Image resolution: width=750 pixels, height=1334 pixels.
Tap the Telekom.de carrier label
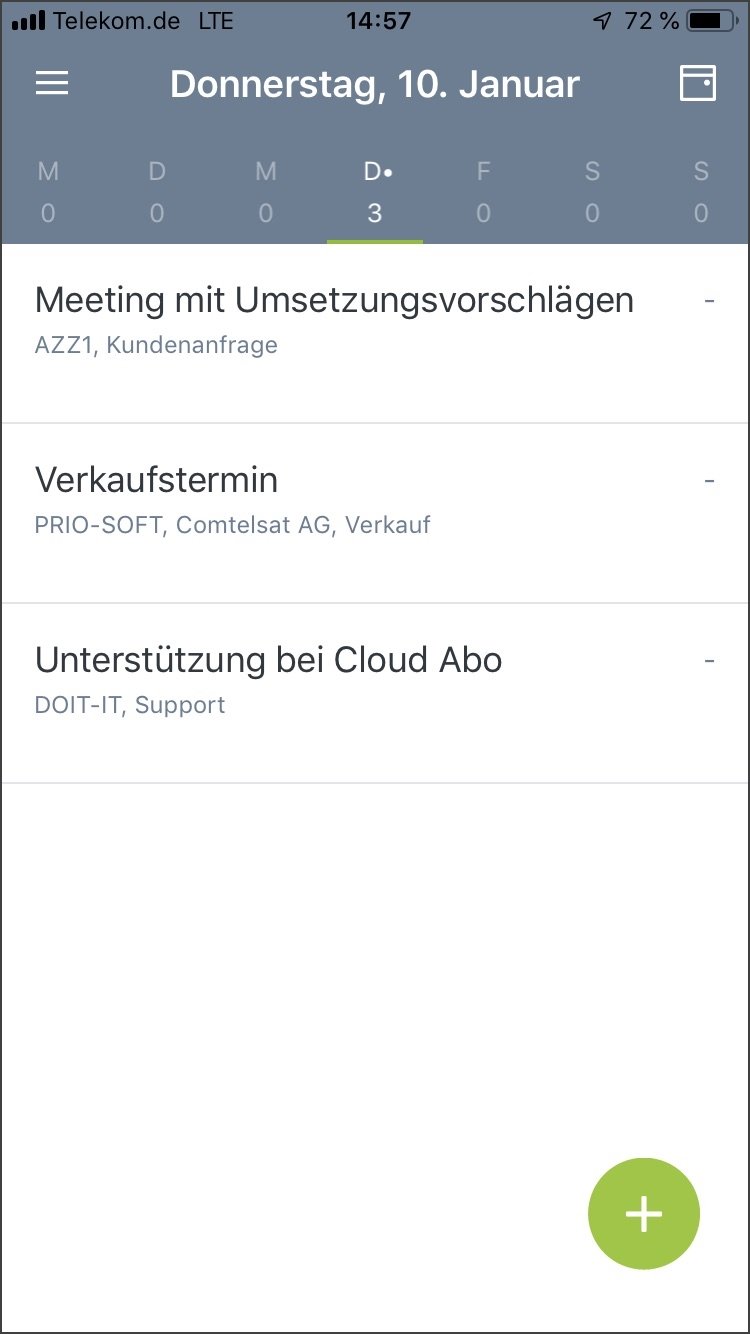click(119, 20)
